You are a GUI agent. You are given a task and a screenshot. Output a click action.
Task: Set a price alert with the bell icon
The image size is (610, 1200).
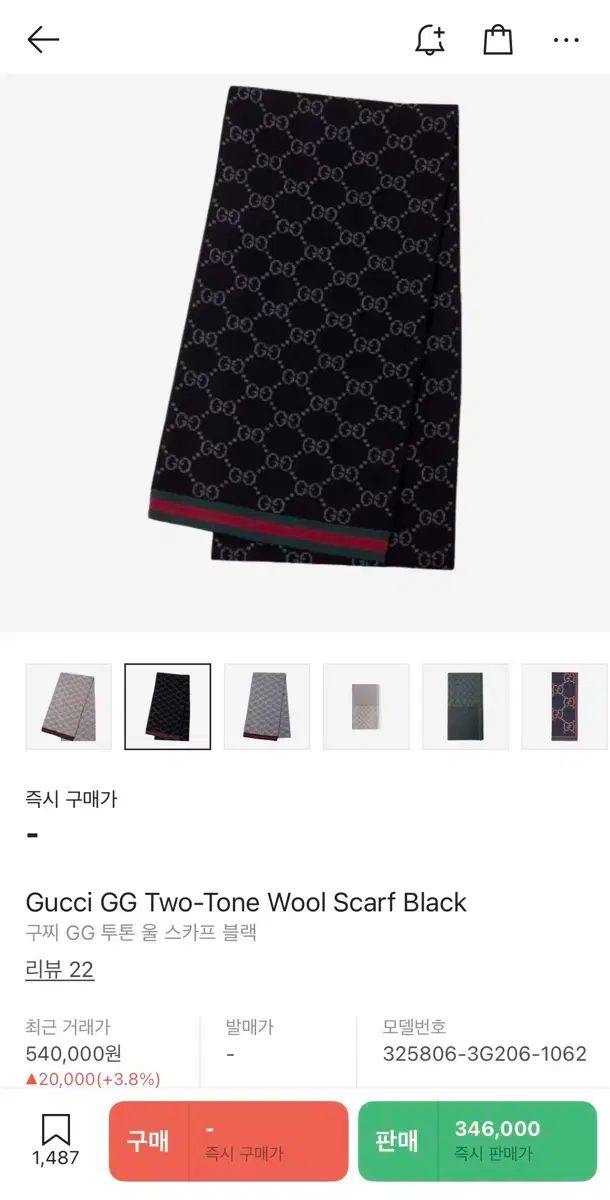point(430,40)
